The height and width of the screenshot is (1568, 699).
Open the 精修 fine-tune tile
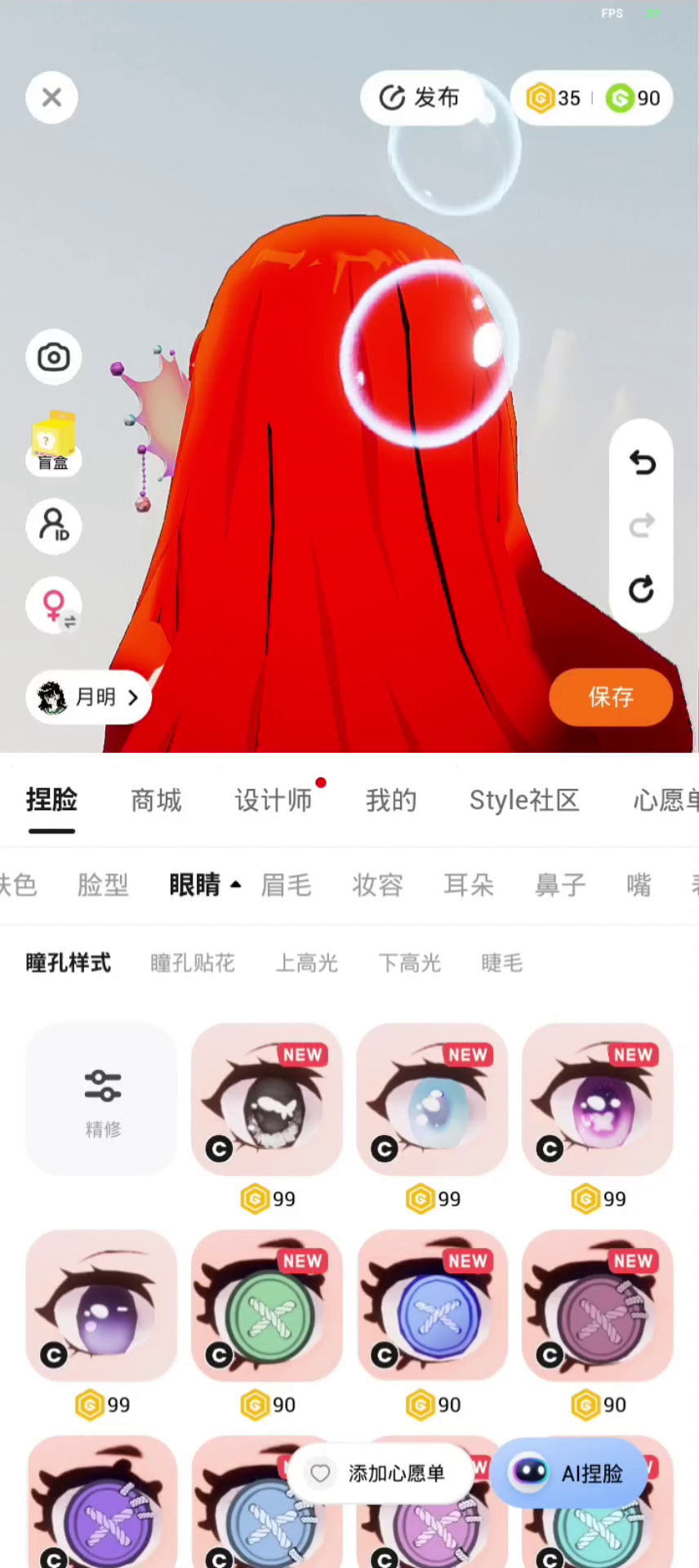[x=102, y=1098]
